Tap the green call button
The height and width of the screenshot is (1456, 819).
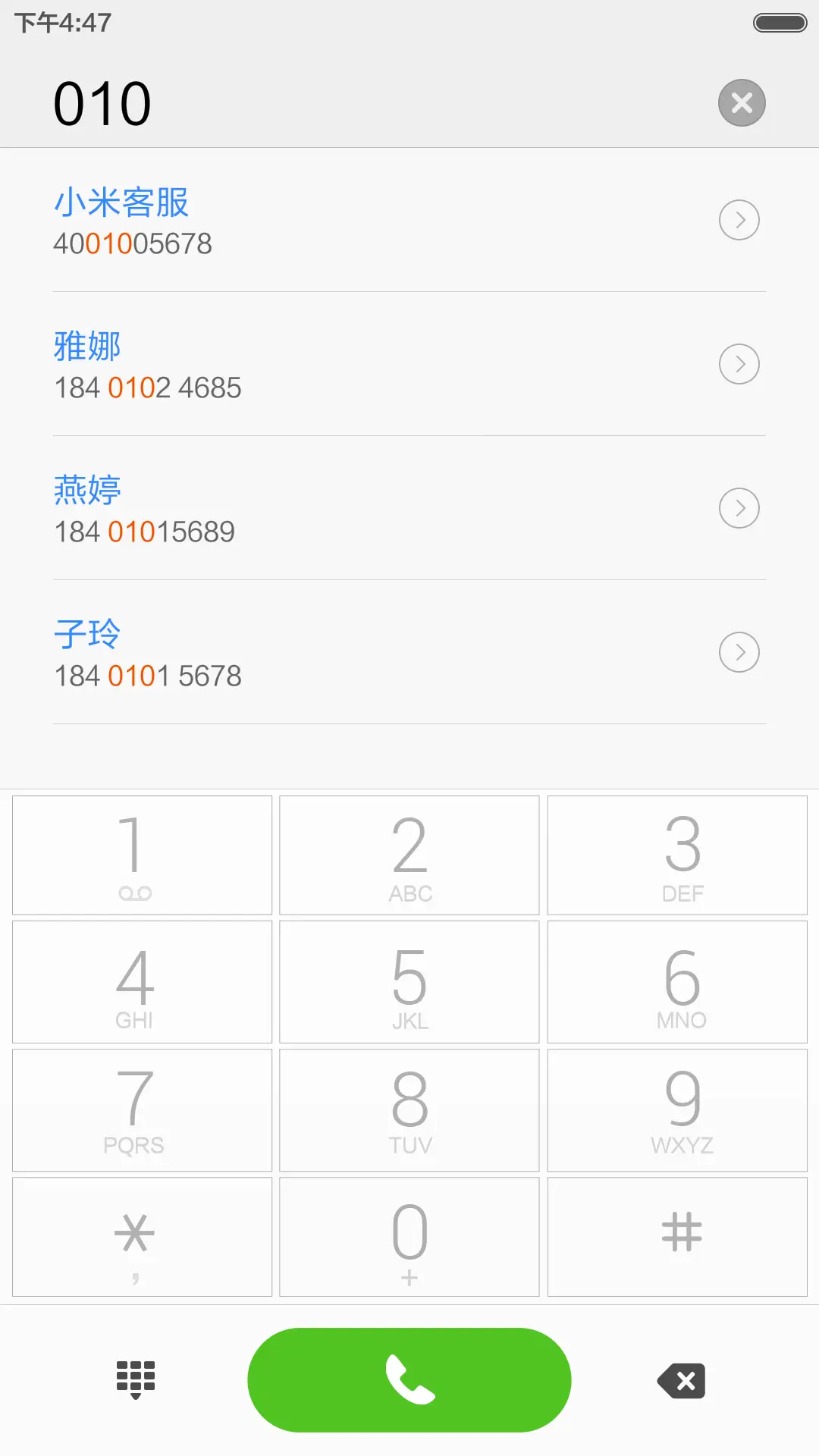[409, 1379]
